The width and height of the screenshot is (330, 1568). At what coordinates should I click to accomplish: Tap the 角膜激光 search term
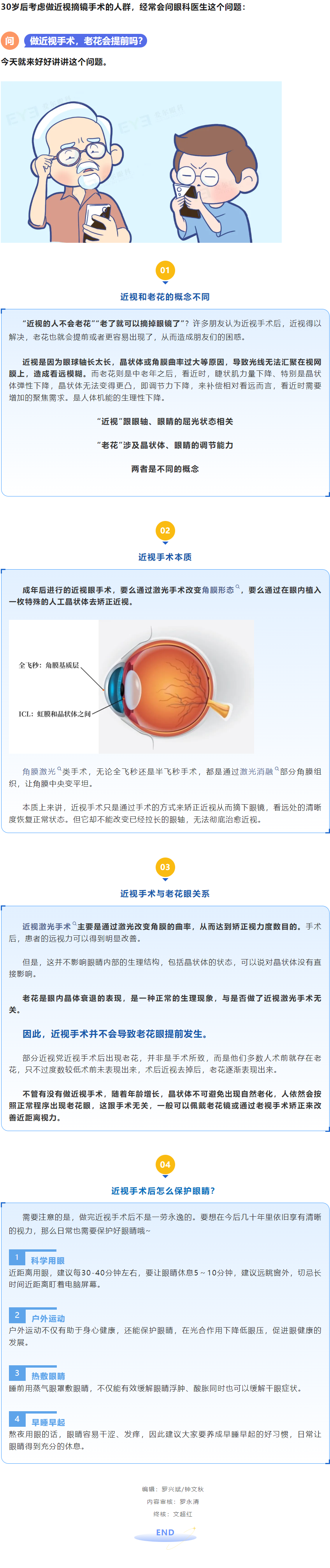pyautogui.click(x=39, y=771)
